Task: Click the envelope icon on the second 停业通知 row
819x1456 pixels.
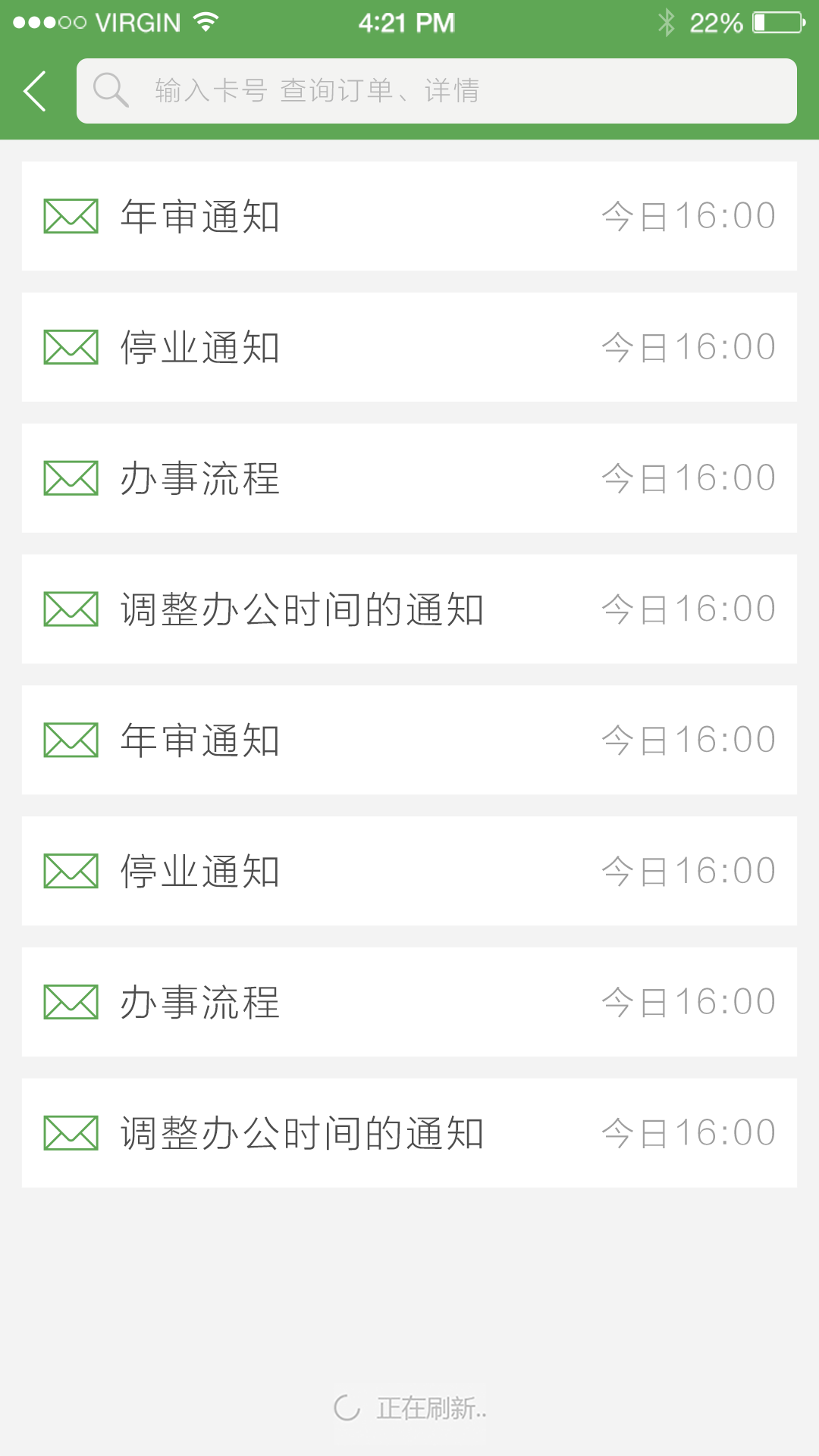Action: [x=70, y=870]
